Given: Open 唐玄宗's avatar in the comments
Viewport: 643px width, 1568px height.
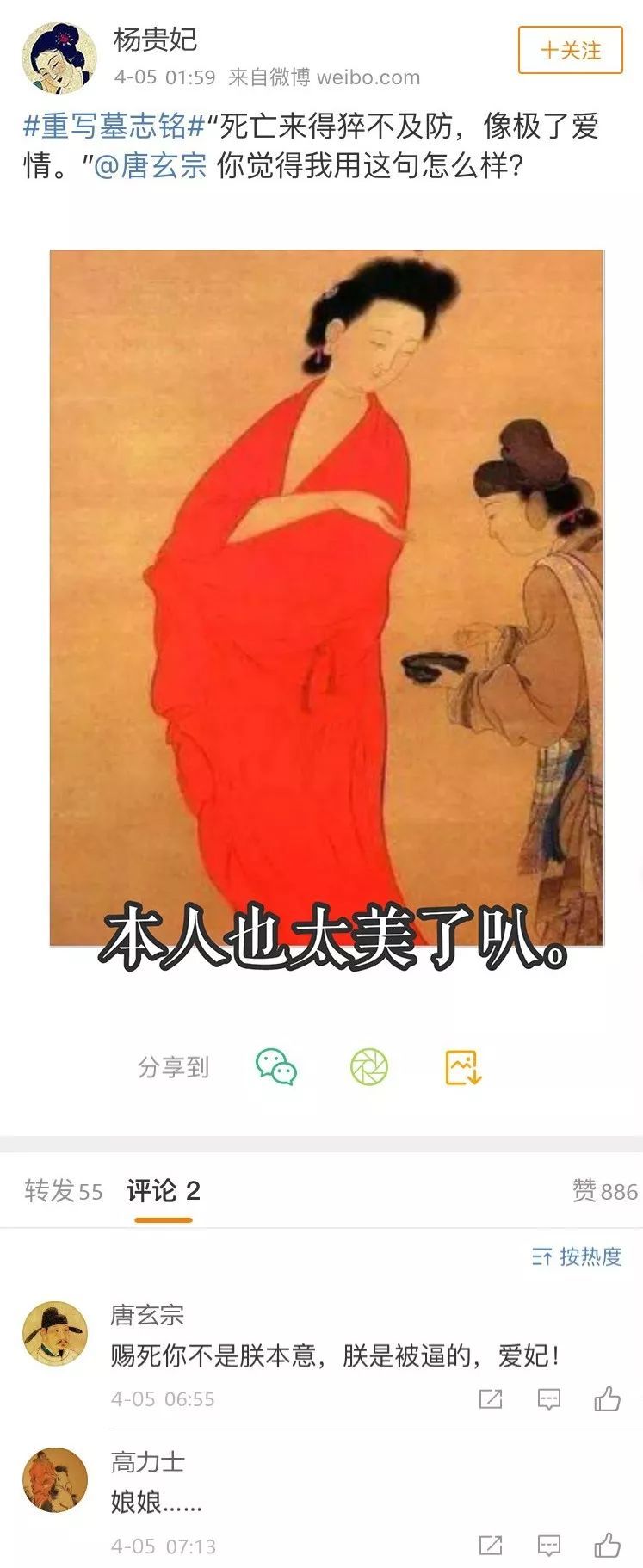Looking at the screenshot, I should click(x=55, y=1333).
